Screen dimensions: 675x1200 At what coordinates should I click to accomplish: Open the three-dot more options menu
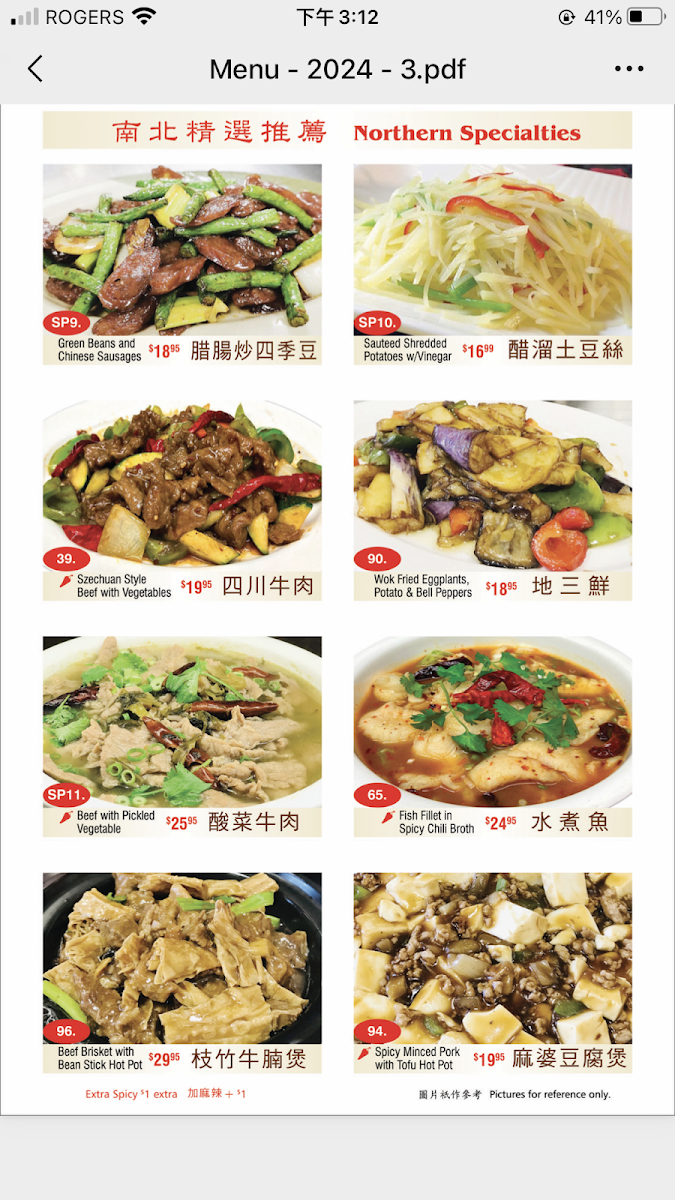[629, 69]
